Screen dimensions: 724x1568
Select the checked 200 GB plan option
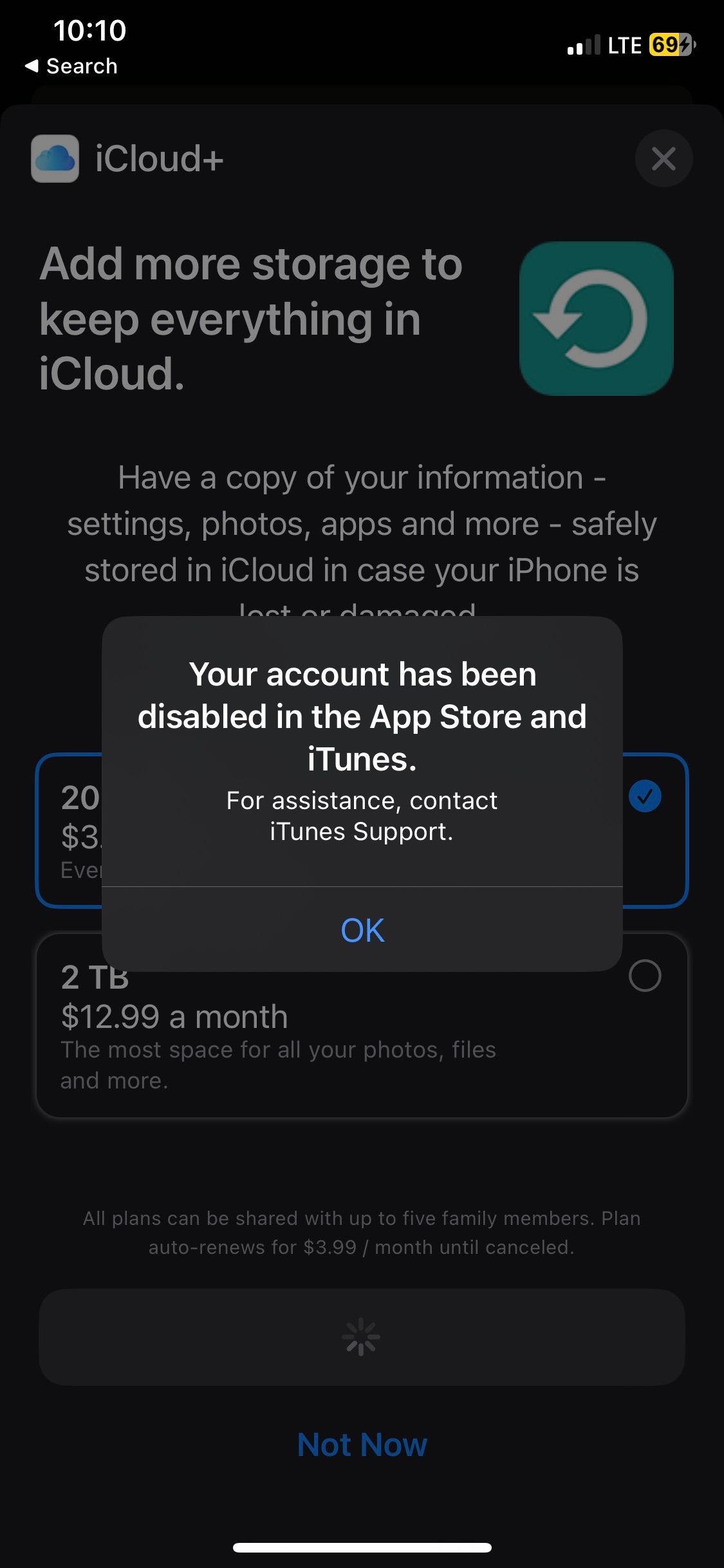pos(645,796)
